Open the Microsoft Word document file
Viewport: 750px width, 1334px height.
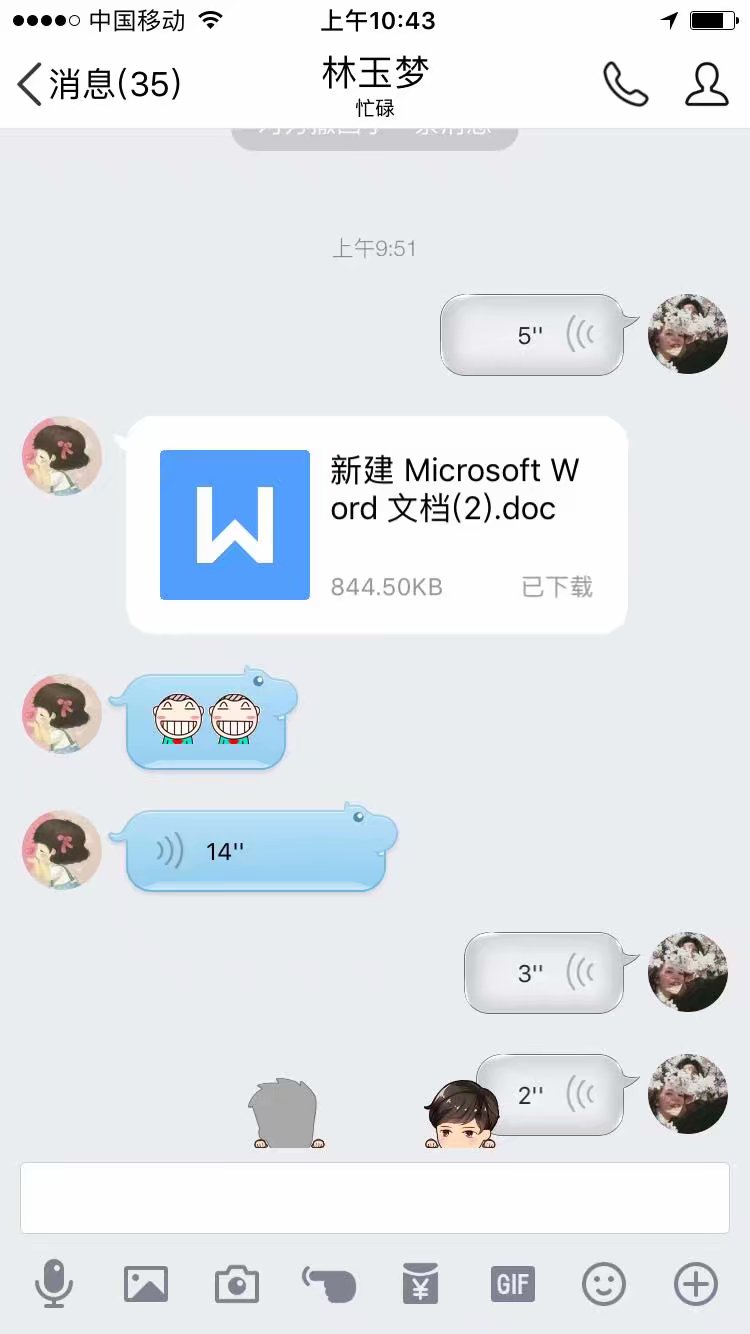point(377,525)
